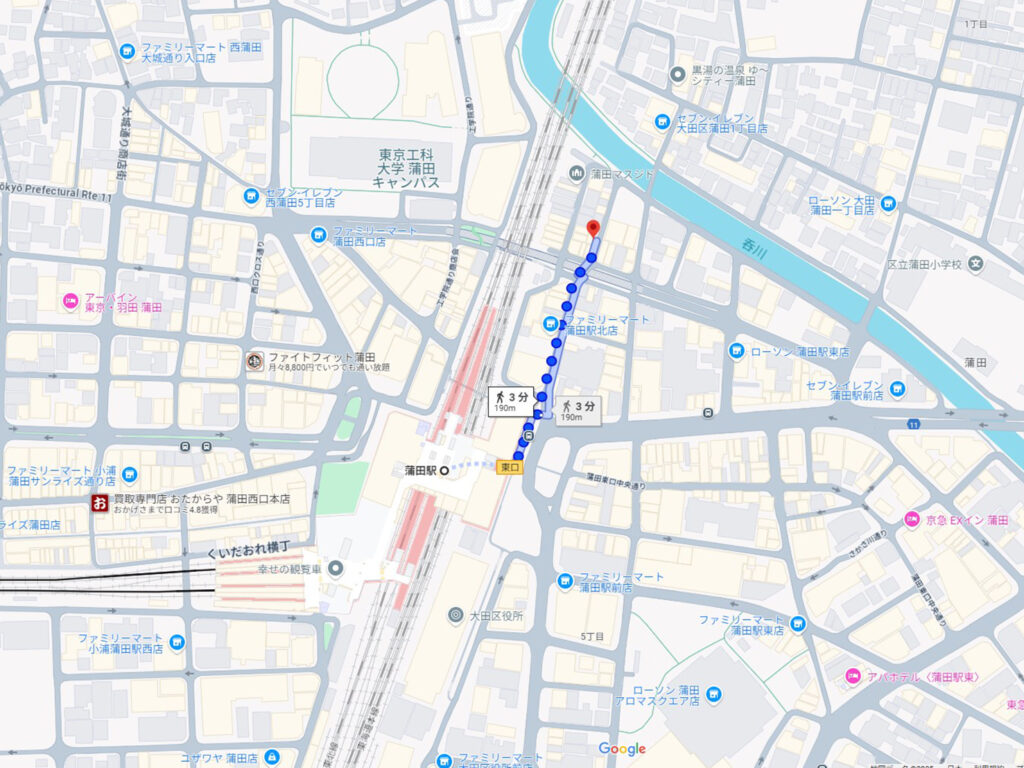1024x768 pixels.
Task: Tap アーバイン東京・羽田 蒲田 hotel marker
Action: 69,301
